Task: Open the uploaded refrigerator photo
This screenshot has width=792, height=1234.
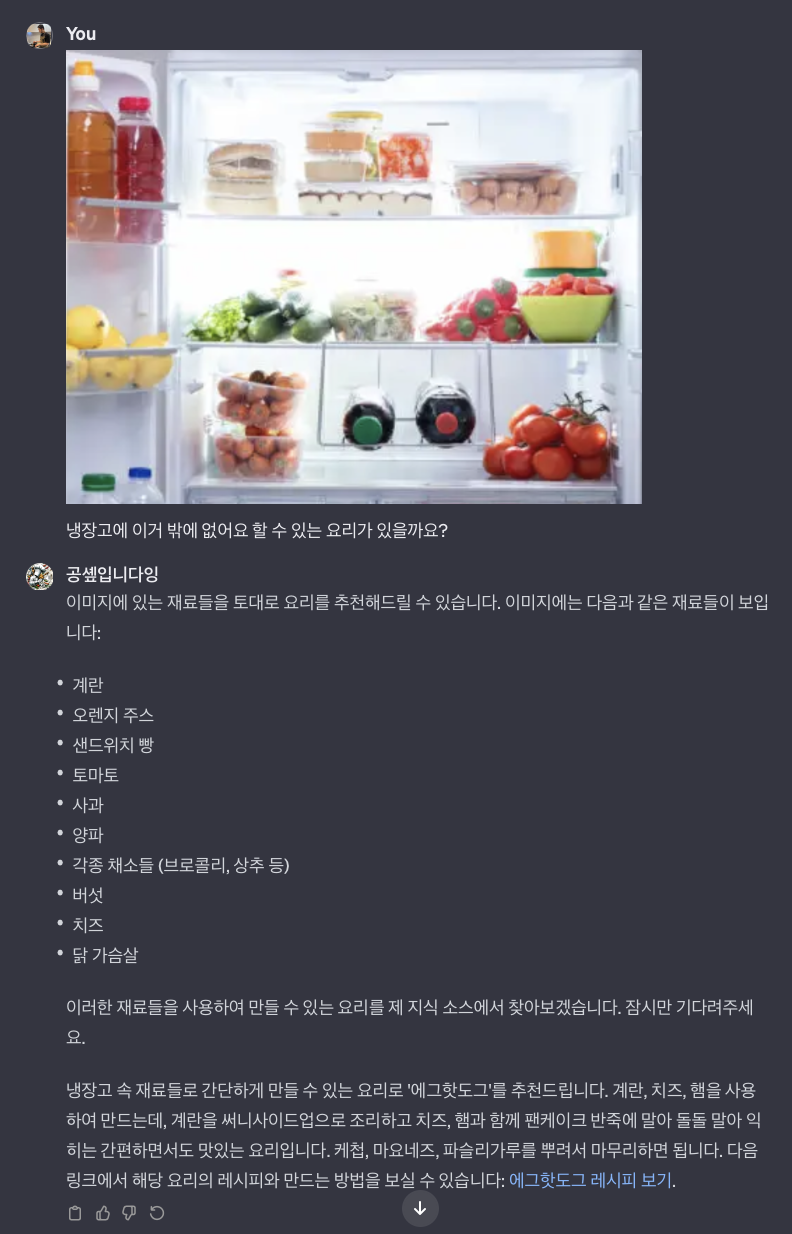Action: [x=353, y=277]
